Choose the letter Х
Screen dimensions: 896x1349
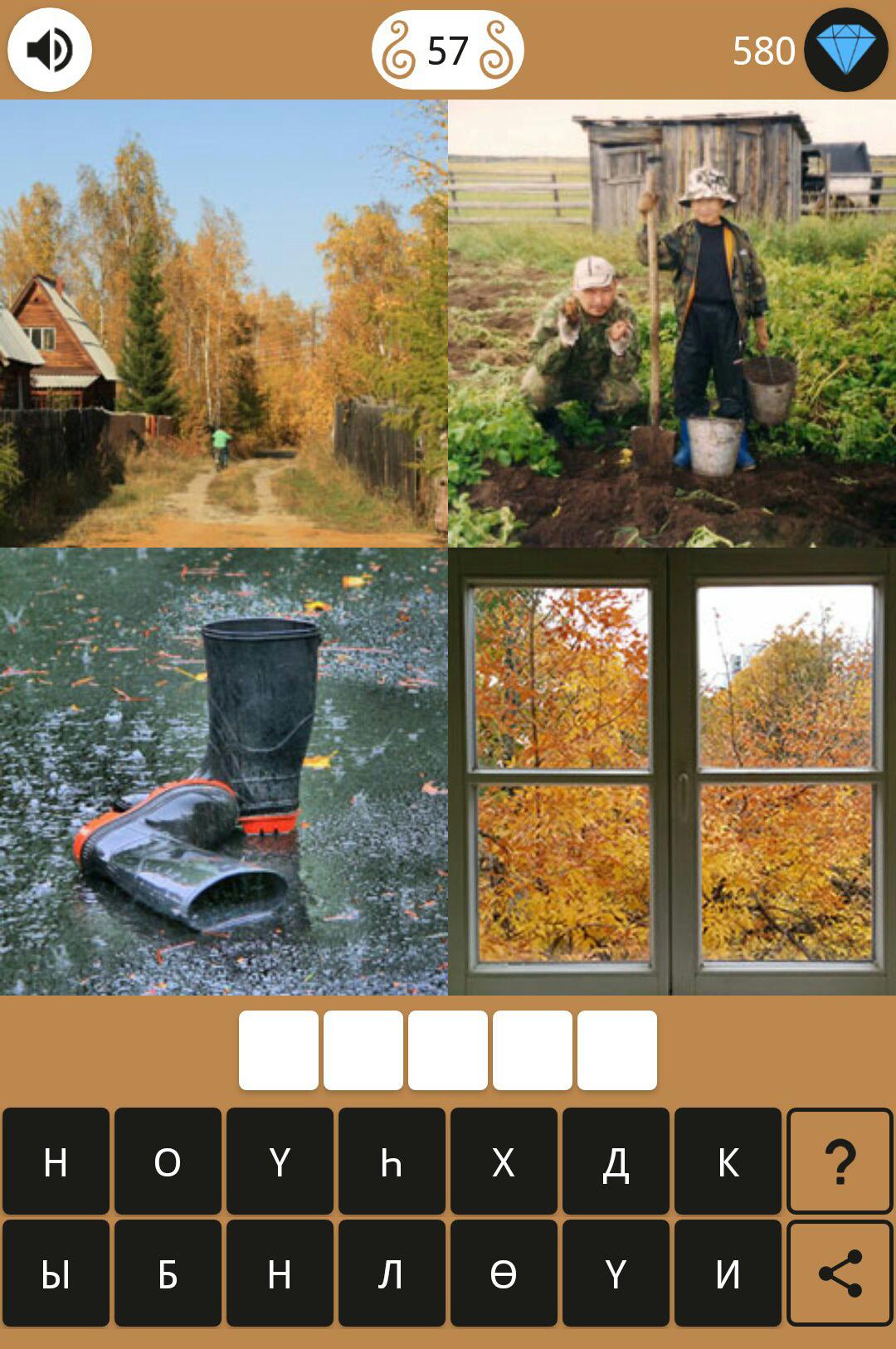click(x=504, y=1162)
